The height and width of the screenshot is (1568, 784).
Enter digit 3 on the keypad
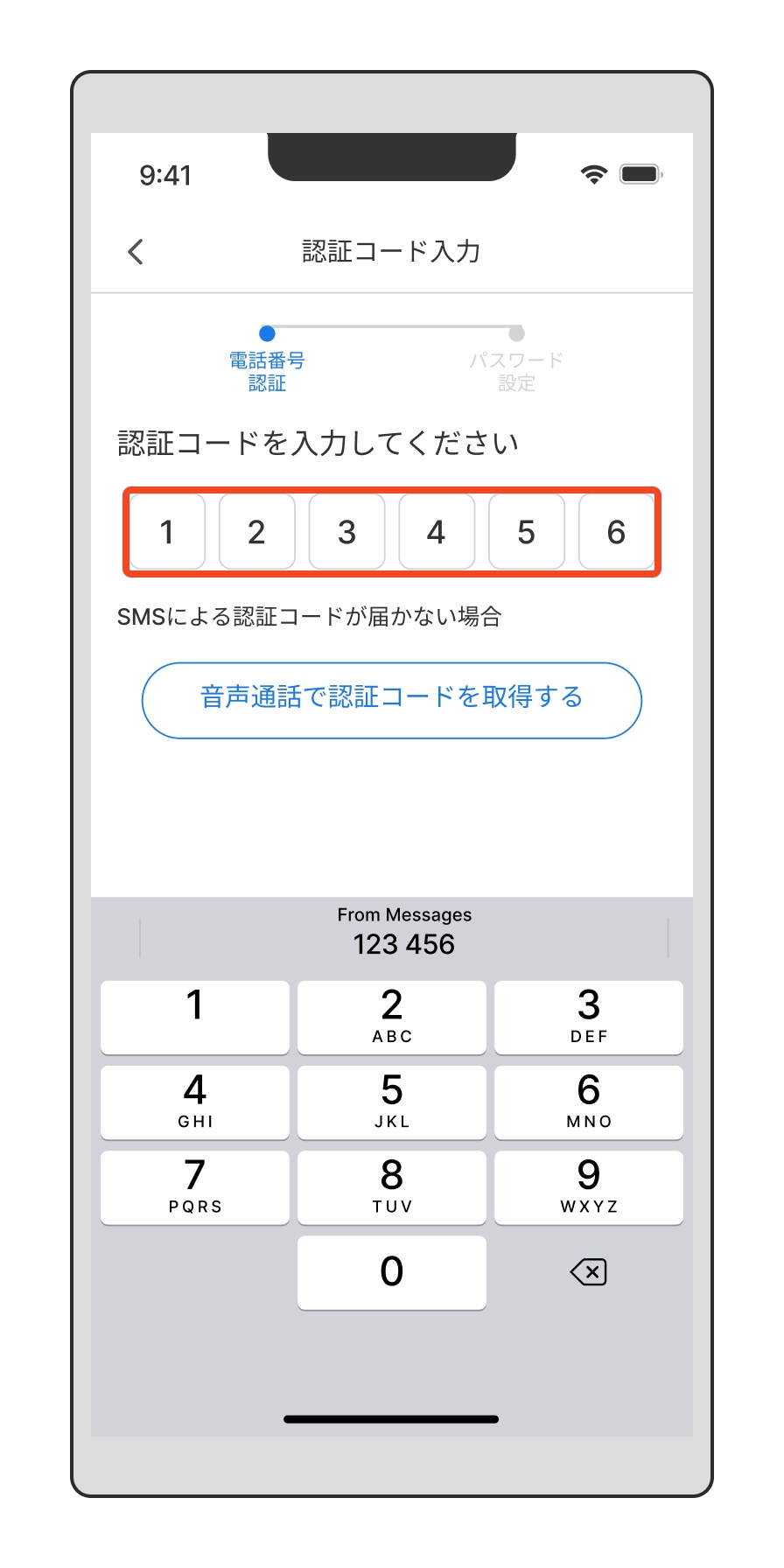pos(588,1017)
